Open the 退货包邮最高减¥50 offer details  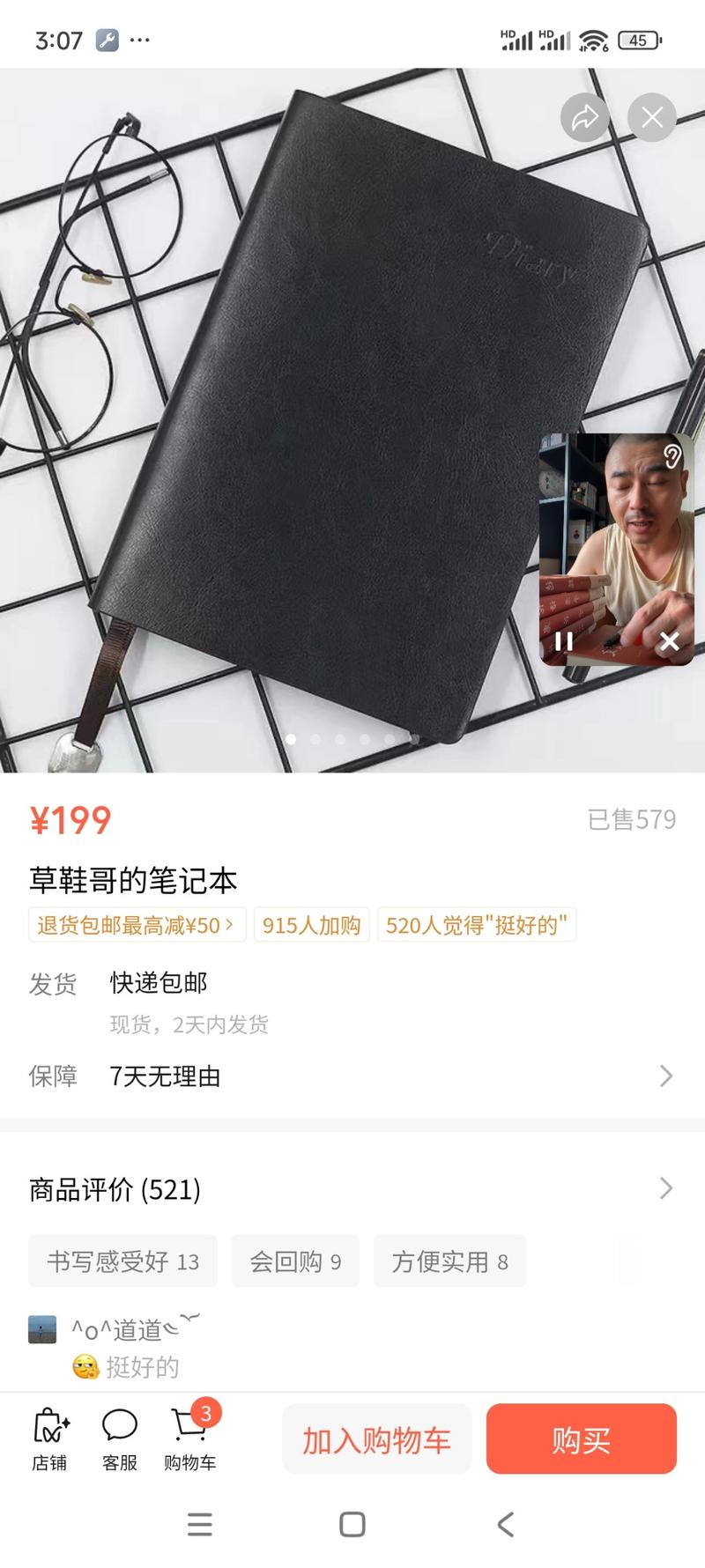(x=137, y=925)
